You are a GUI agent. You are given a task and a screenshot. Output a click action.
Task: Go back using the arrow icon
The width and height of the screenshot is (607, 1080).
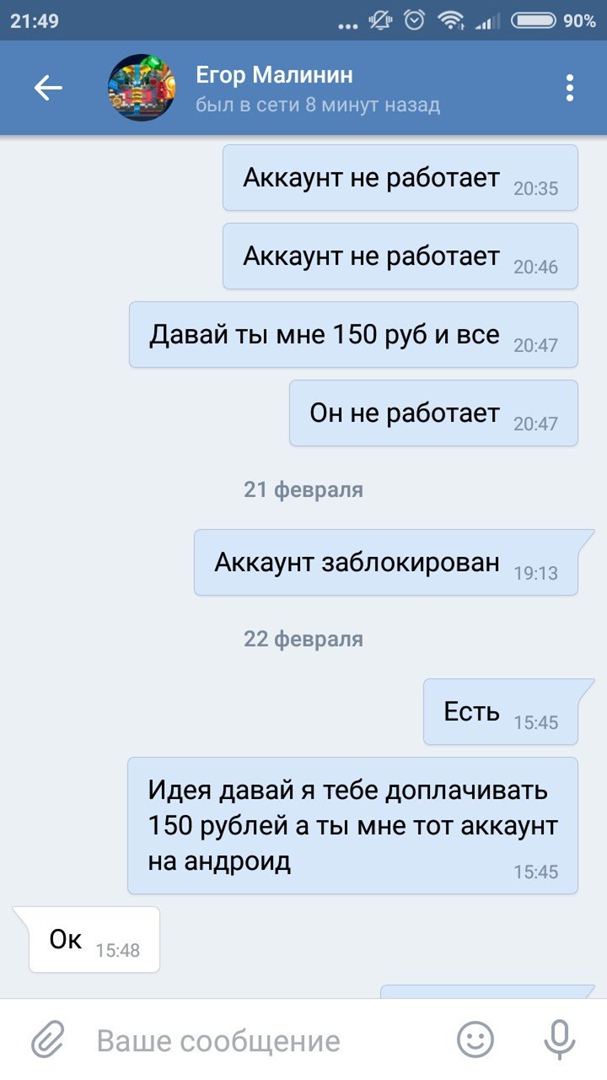click(x=48, y=88)
